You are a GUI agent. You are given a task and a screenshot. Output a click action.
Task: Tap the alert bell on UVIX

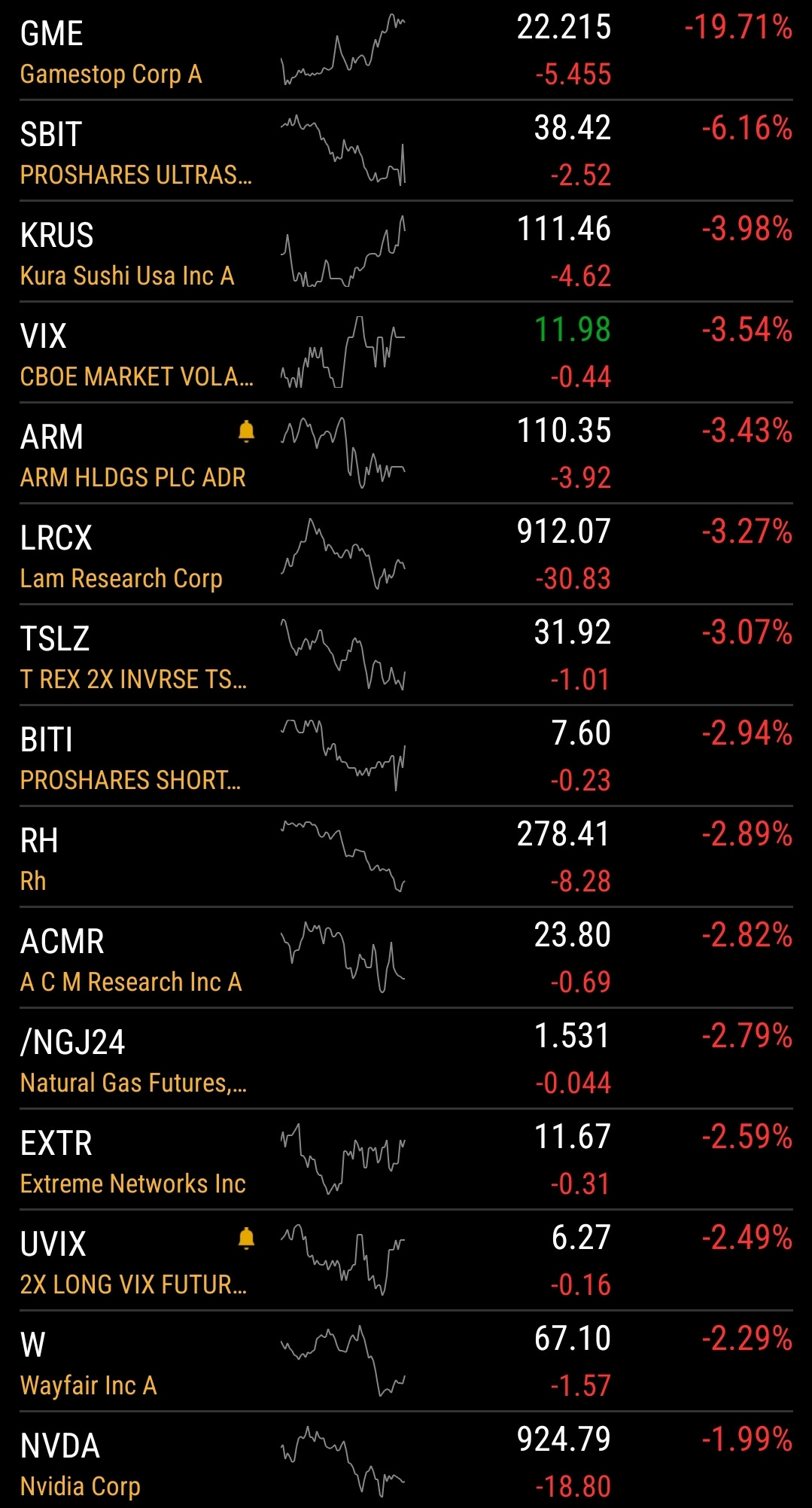coord(246,1238)
